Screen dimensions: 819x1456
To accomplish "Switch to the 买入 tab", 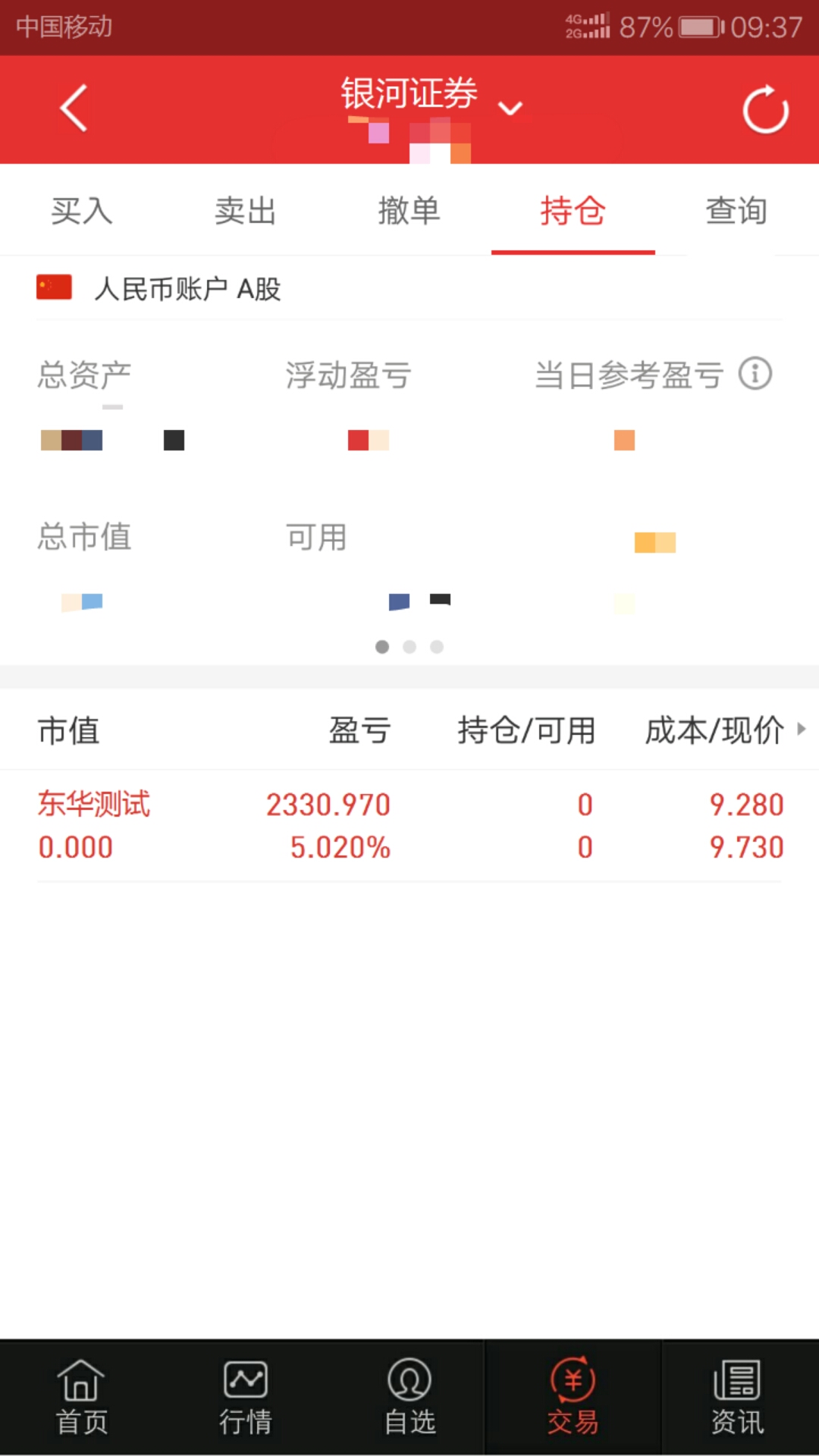I will click(82, 211).
